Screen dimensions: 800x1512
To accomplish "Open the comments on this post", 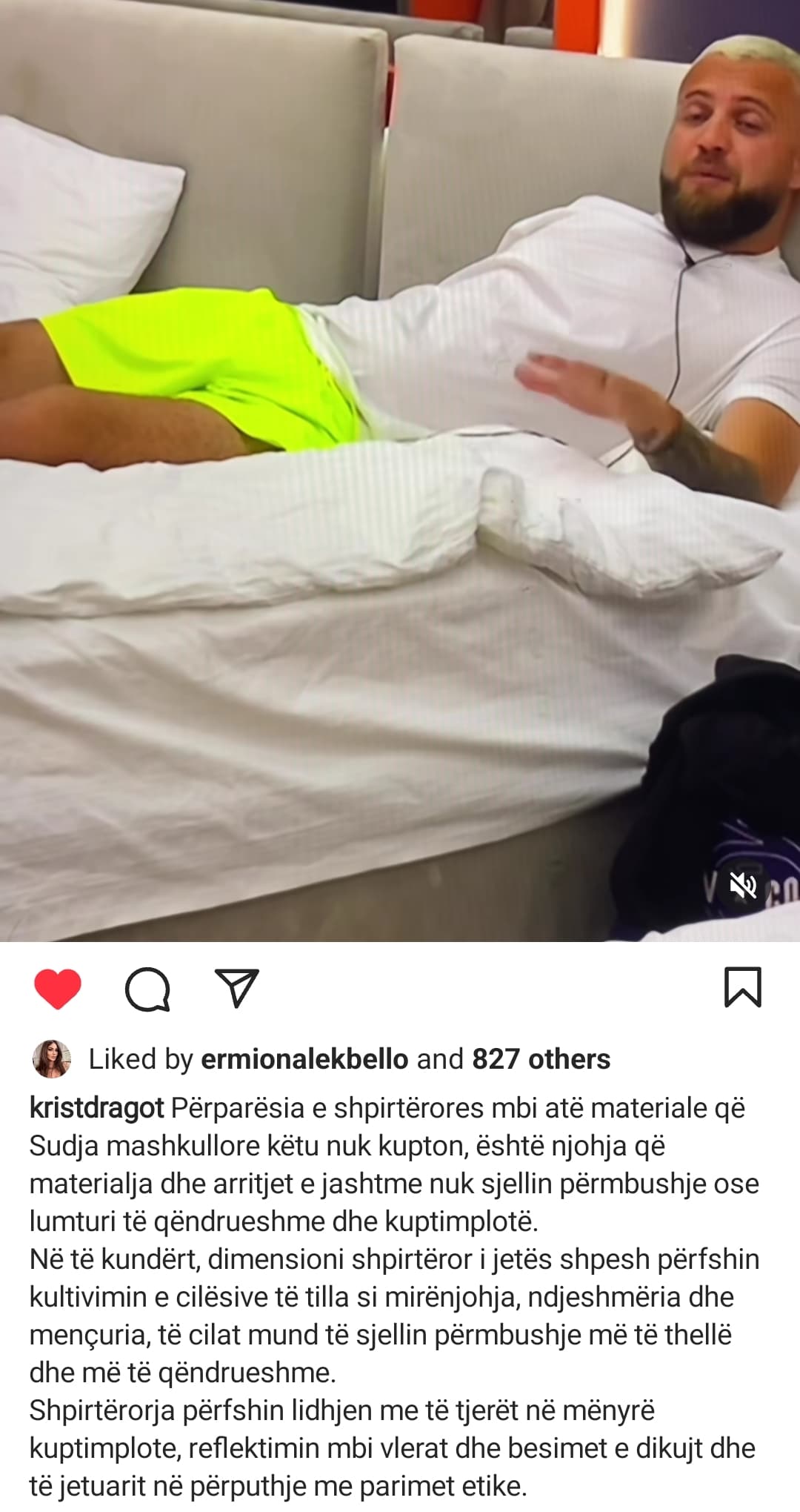I will click(x=147, y=989).
